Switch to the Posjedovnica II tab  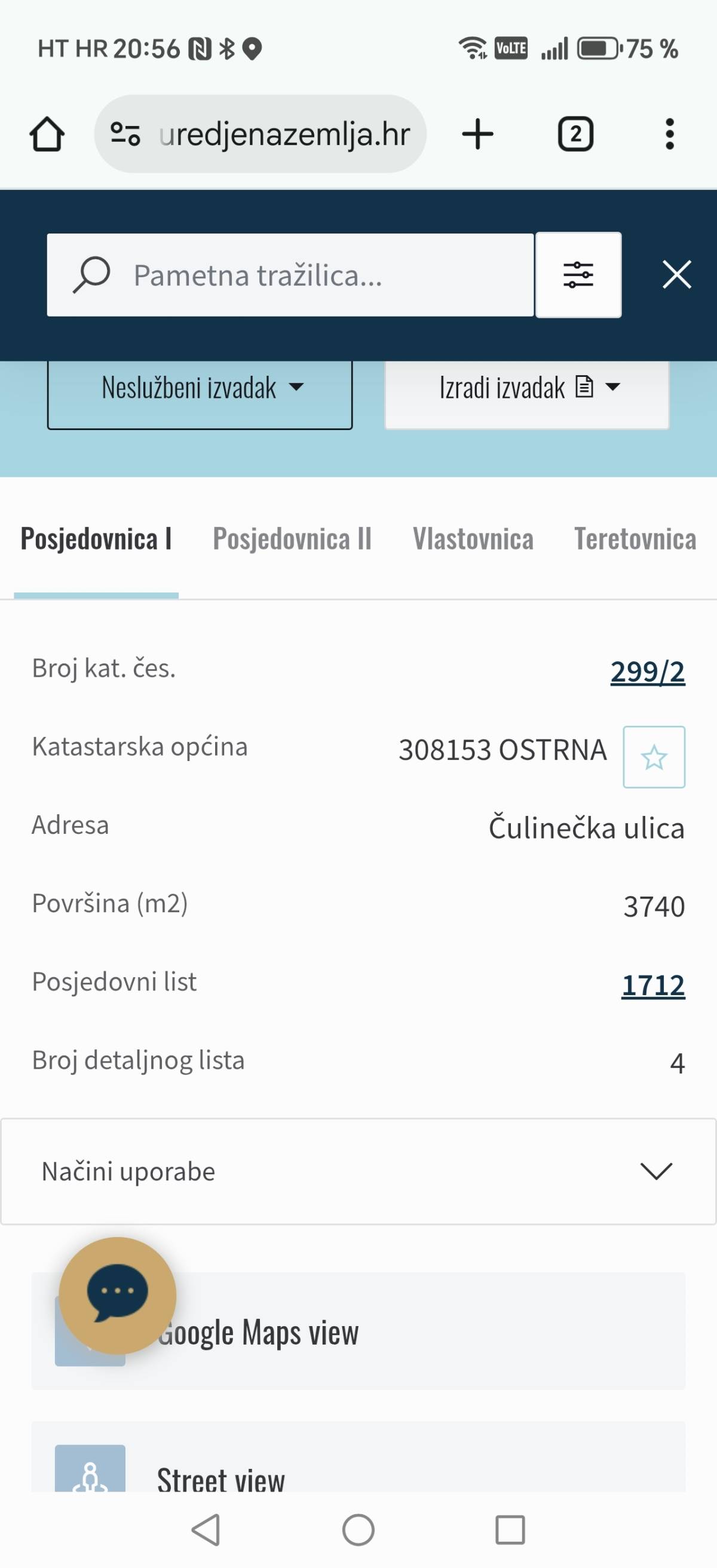(292, 539)
